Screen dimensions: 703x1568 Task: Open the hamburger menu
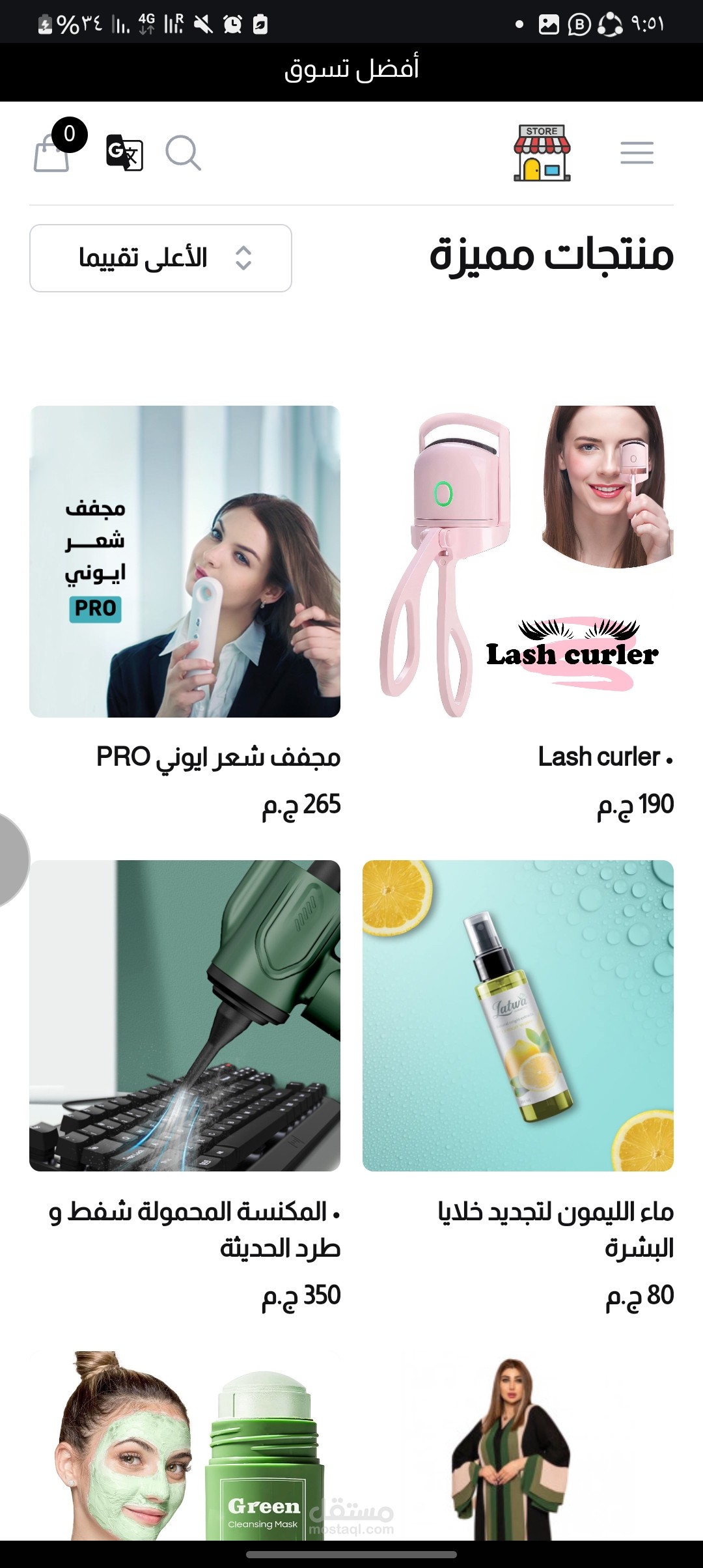point(637,153)
